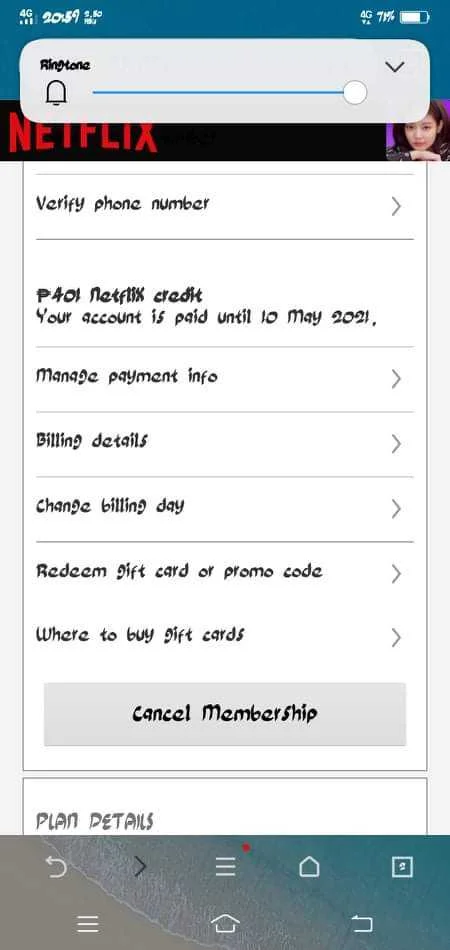Image resolution: width=450 pixels, height=950 pixels.
Task: Go forward in the browser toolbar
Action: [140, 868]
